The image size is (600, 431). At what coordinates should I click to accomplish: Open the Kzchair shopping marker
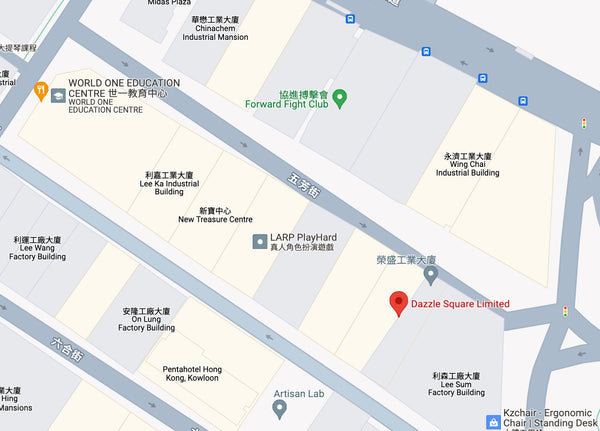(493, 423)
